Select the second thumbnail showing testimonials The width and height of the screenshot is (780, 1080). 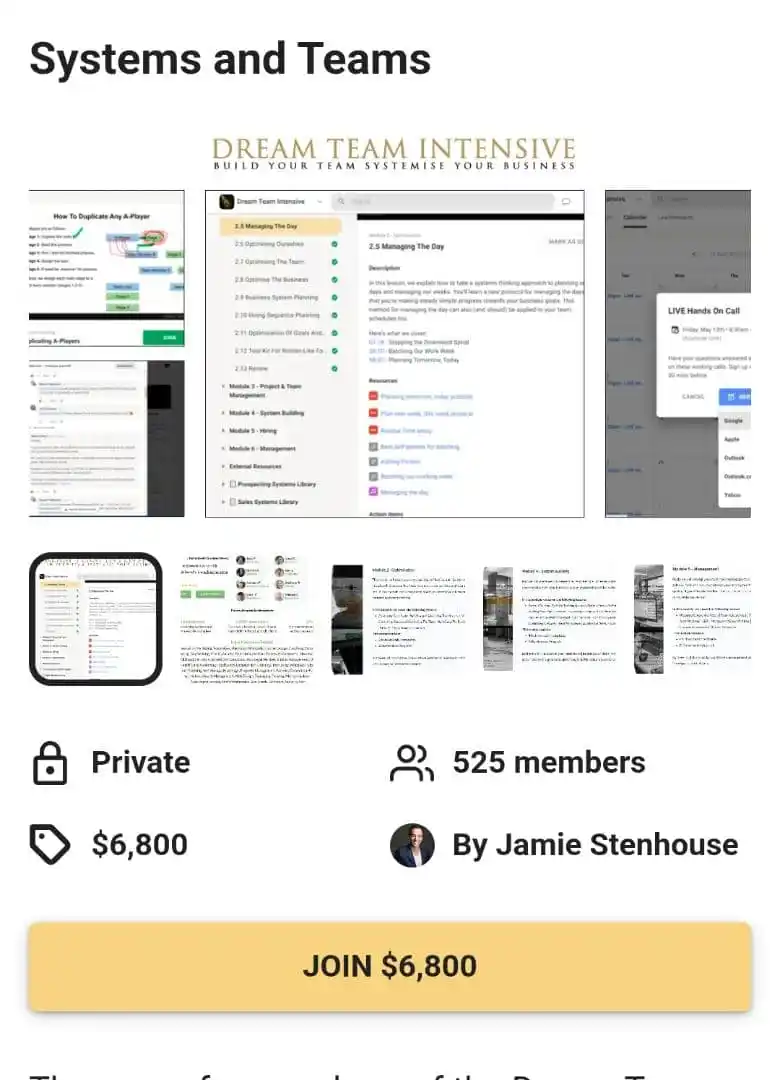(246, 619)
